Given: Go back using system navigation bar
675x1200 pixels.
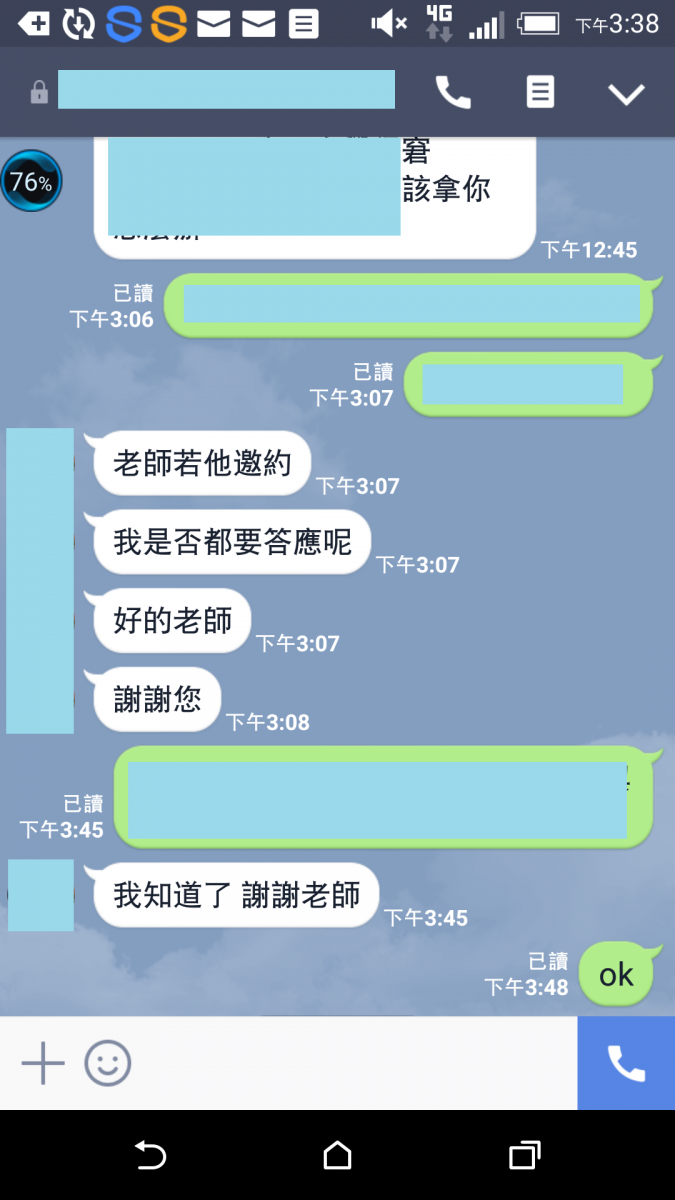Looking at the screenshot, I should point(150,1156).
